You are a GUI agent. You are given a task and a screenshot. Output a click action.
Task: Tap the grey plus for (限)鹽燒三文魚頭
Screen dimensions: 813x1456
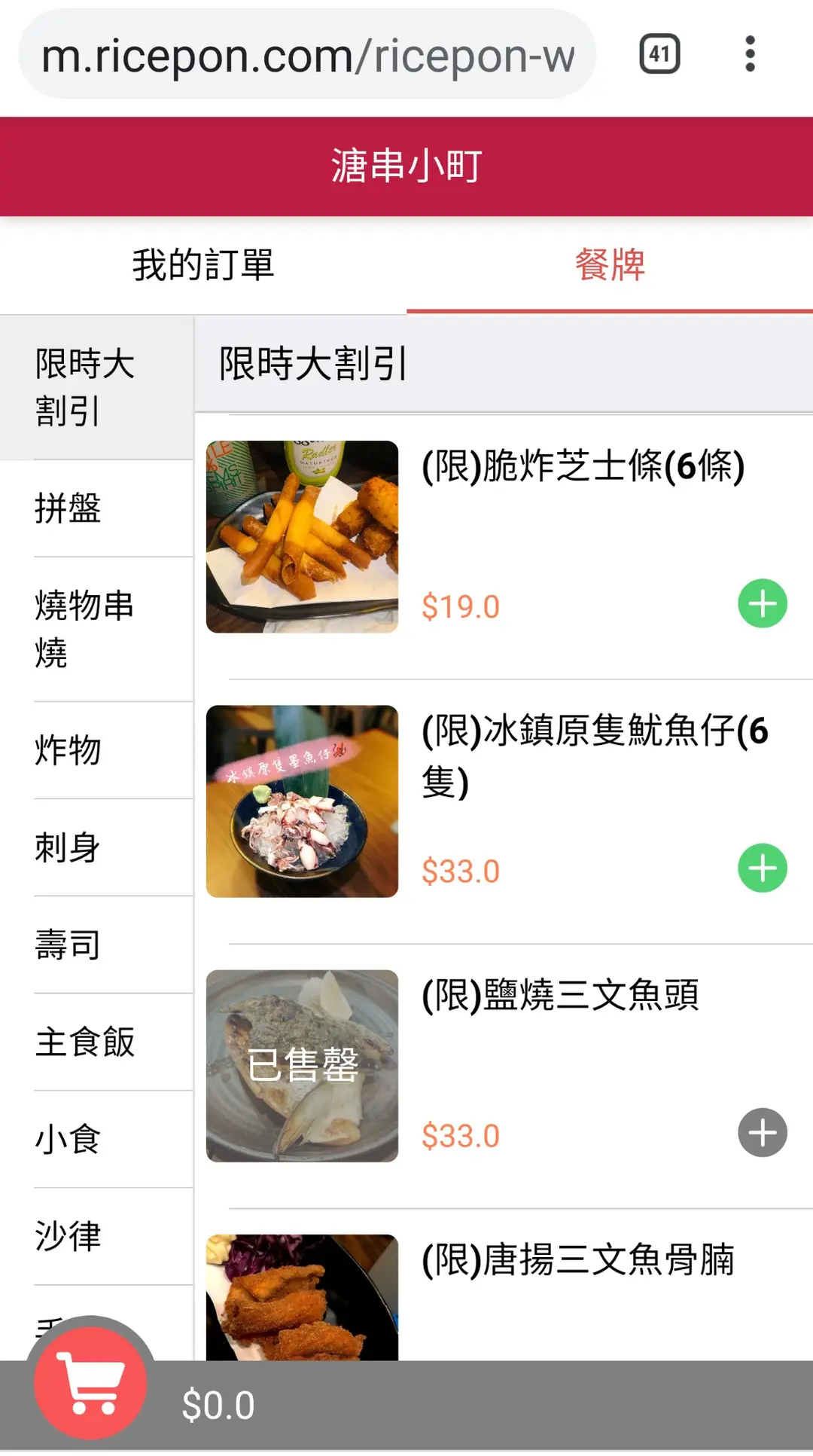762,1132
